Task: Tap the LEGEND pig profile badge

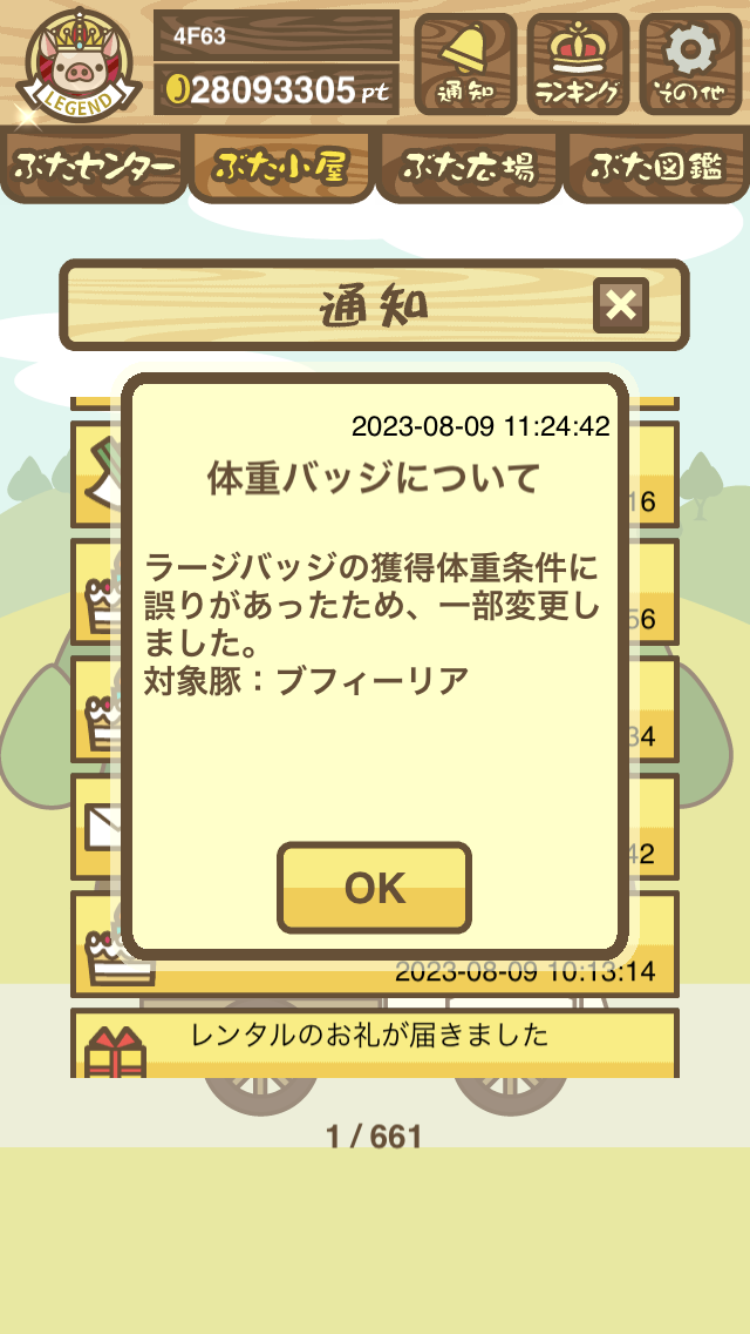Action: pyautogui.click(x=75, y=64)
